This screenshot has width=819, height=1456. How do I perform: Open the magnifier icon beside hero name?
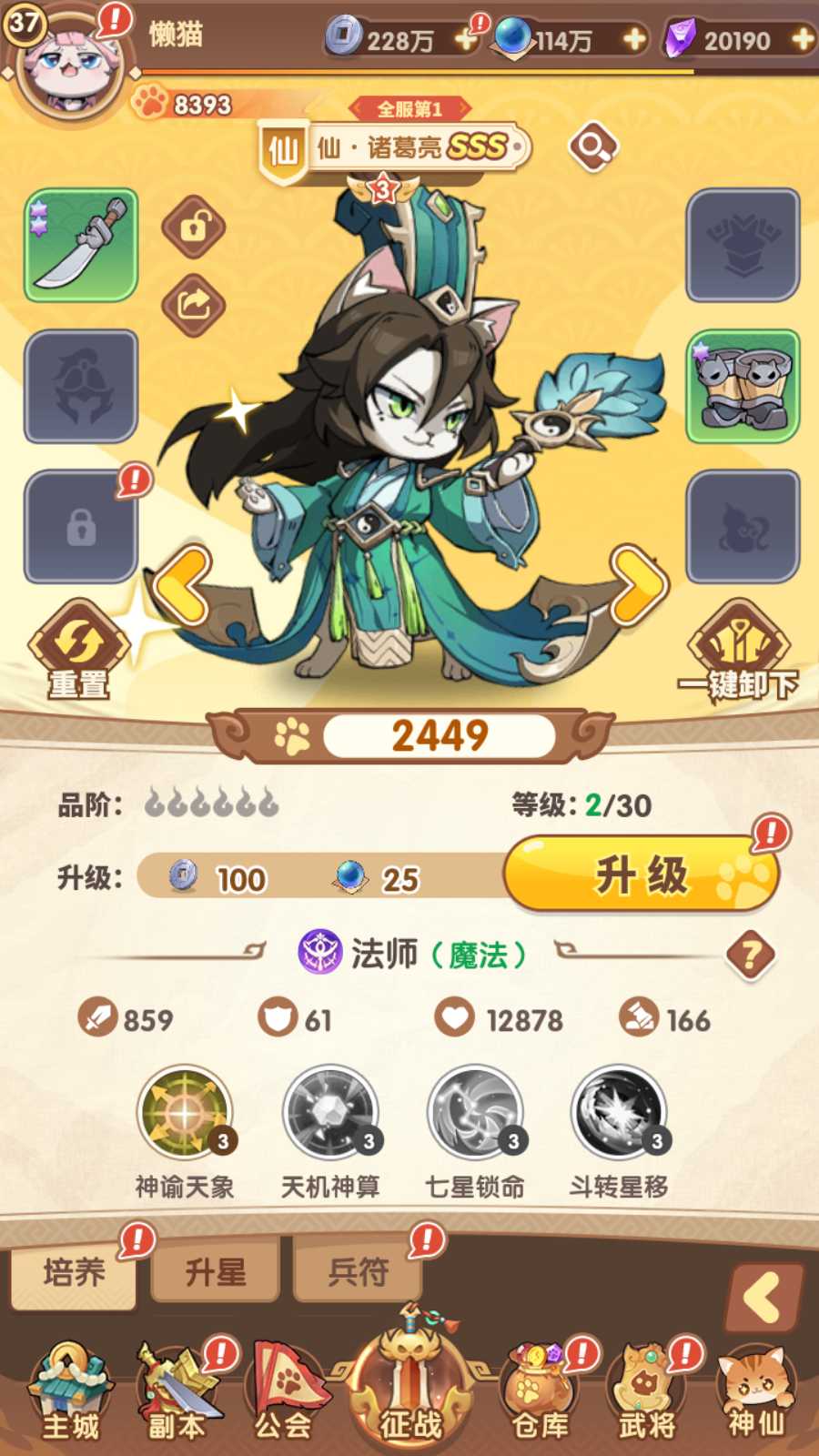point(593,147)
